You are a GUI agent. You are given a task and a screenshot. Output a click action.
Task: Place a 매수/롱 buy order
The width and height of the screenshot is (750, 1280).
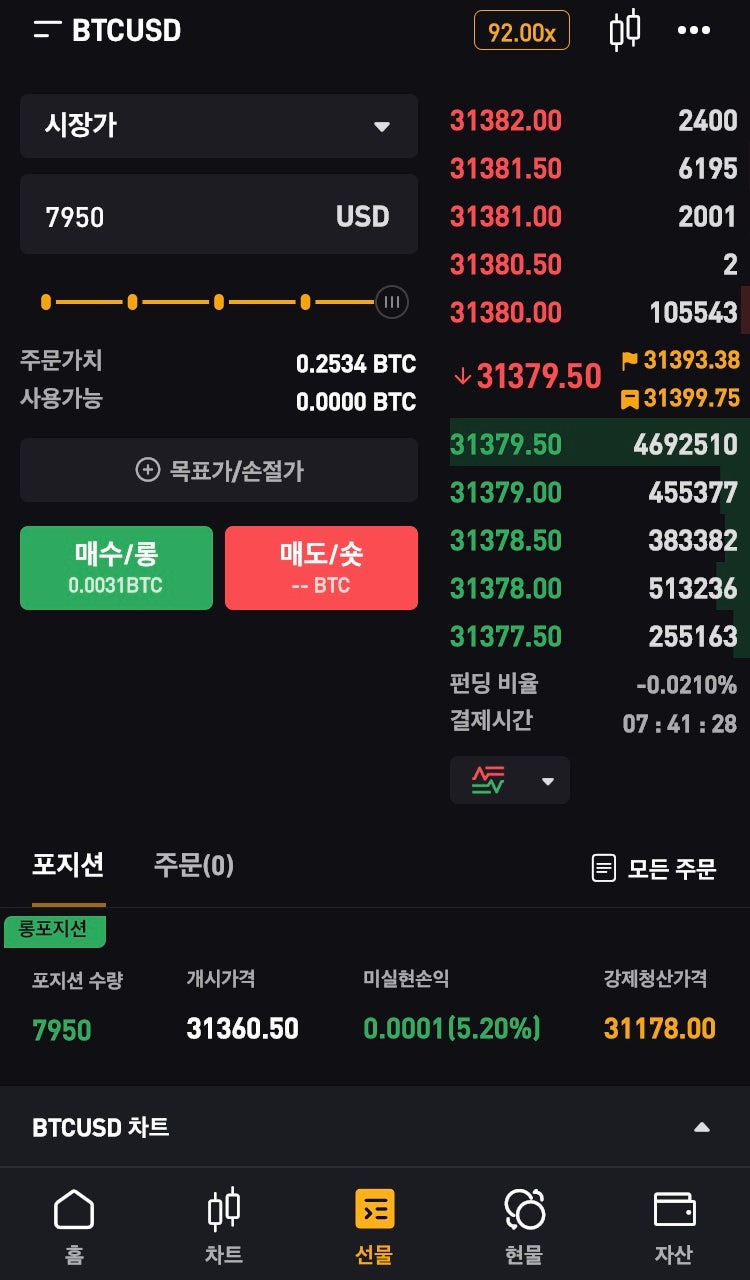(116, 568)
